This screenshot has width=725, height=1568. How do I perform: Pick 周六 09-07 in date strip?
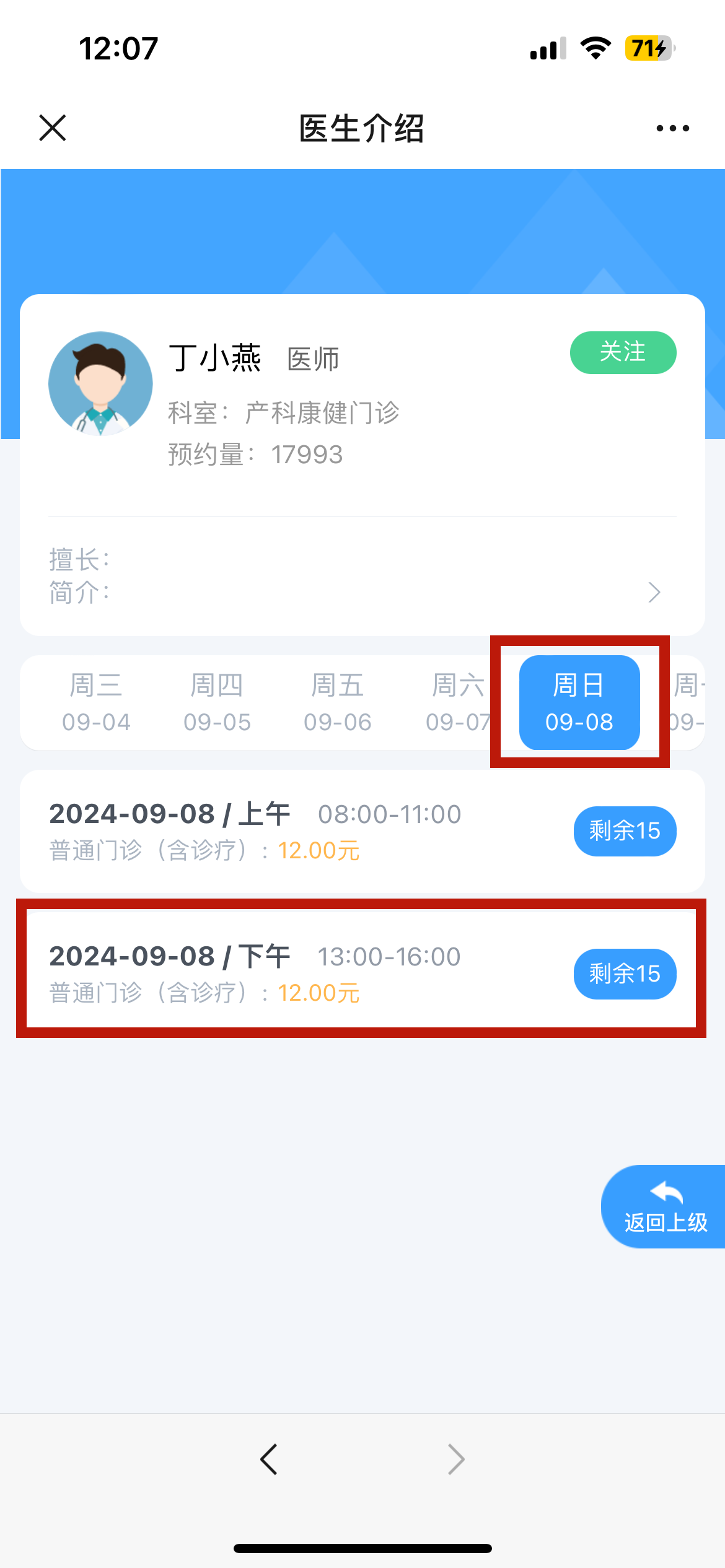(x=457, y=703)
